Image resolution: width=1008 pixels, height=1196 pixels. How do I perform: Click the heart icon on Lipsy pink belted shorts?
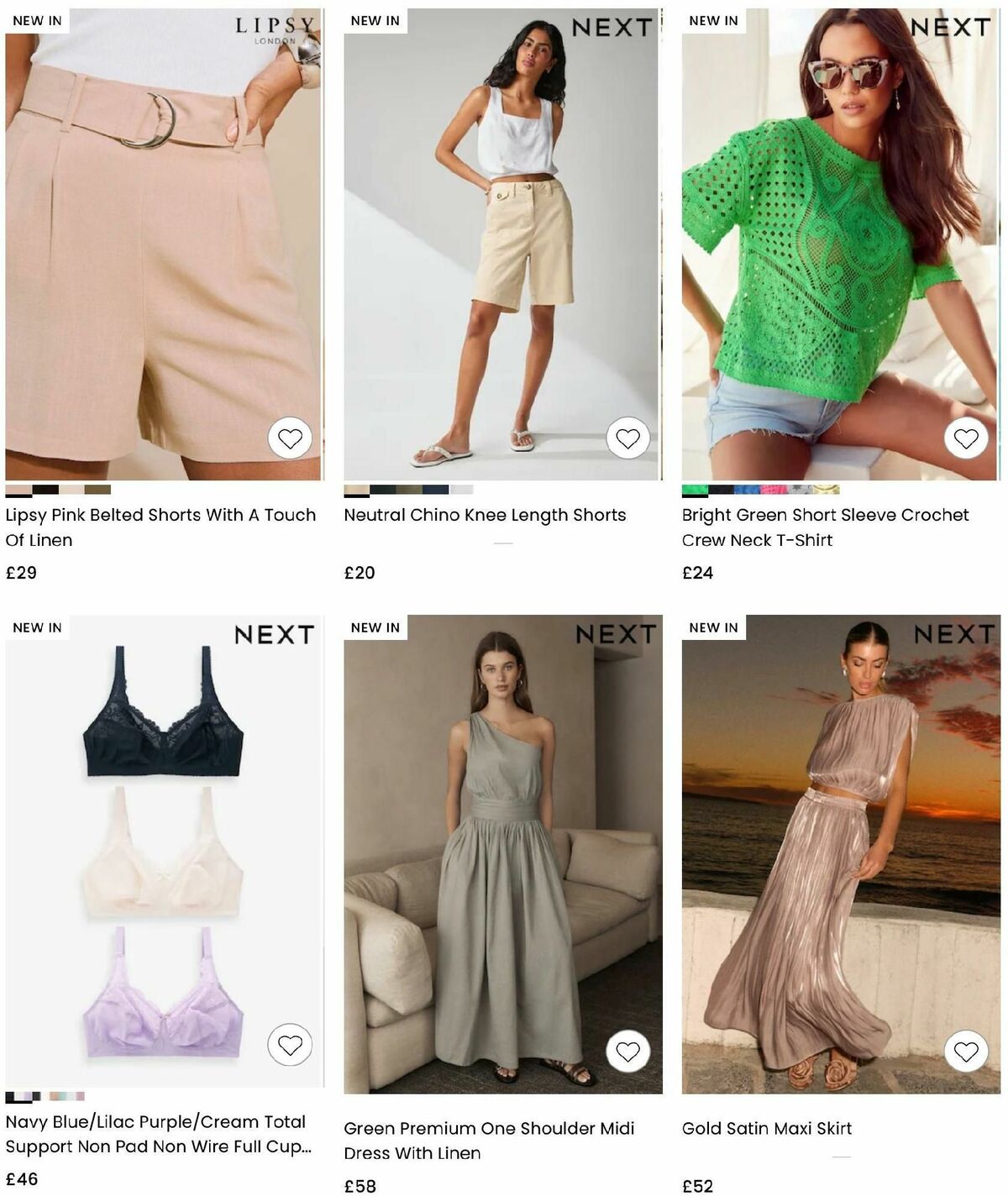pyautogui.click(x=291, y=438)
